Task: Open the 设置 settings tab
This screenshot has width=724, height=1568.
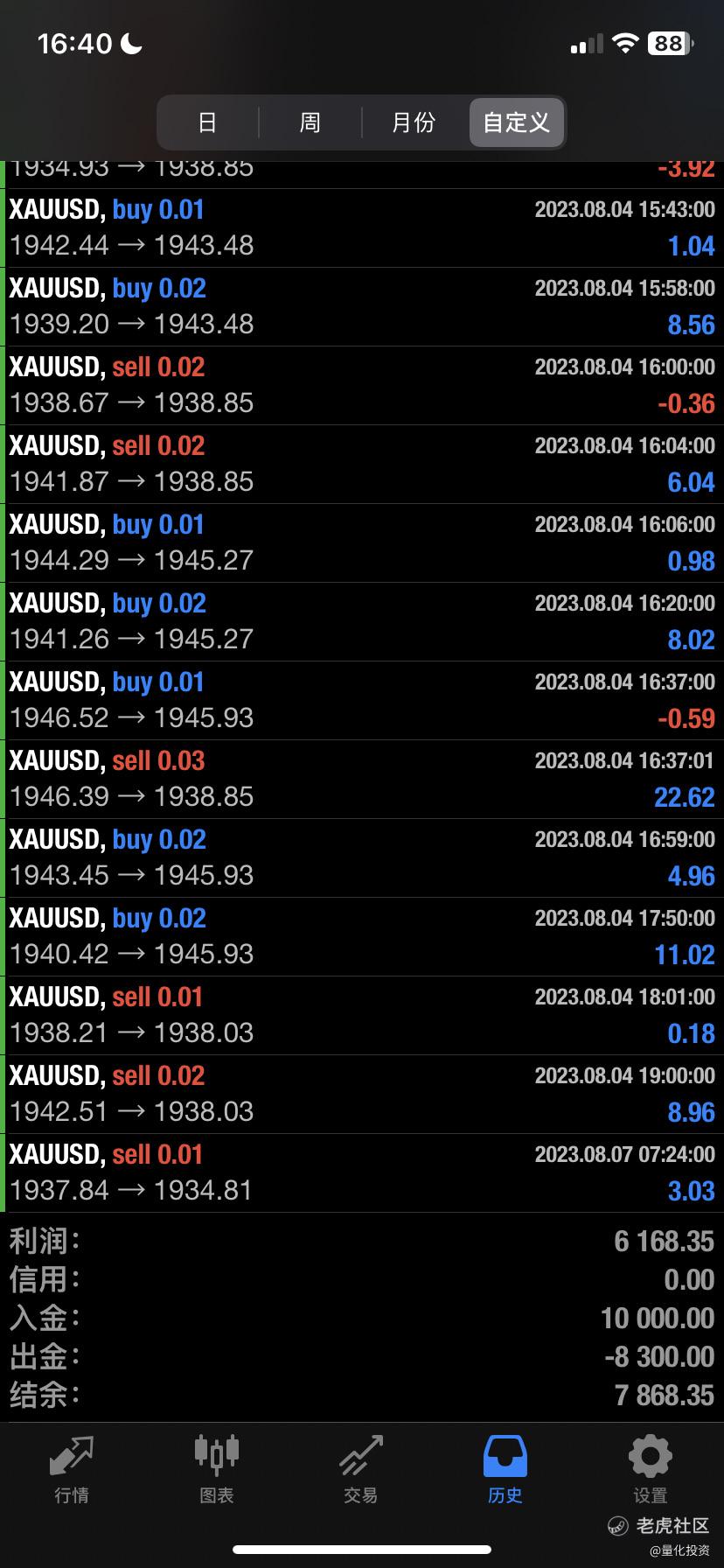Action: point(650,1469)
